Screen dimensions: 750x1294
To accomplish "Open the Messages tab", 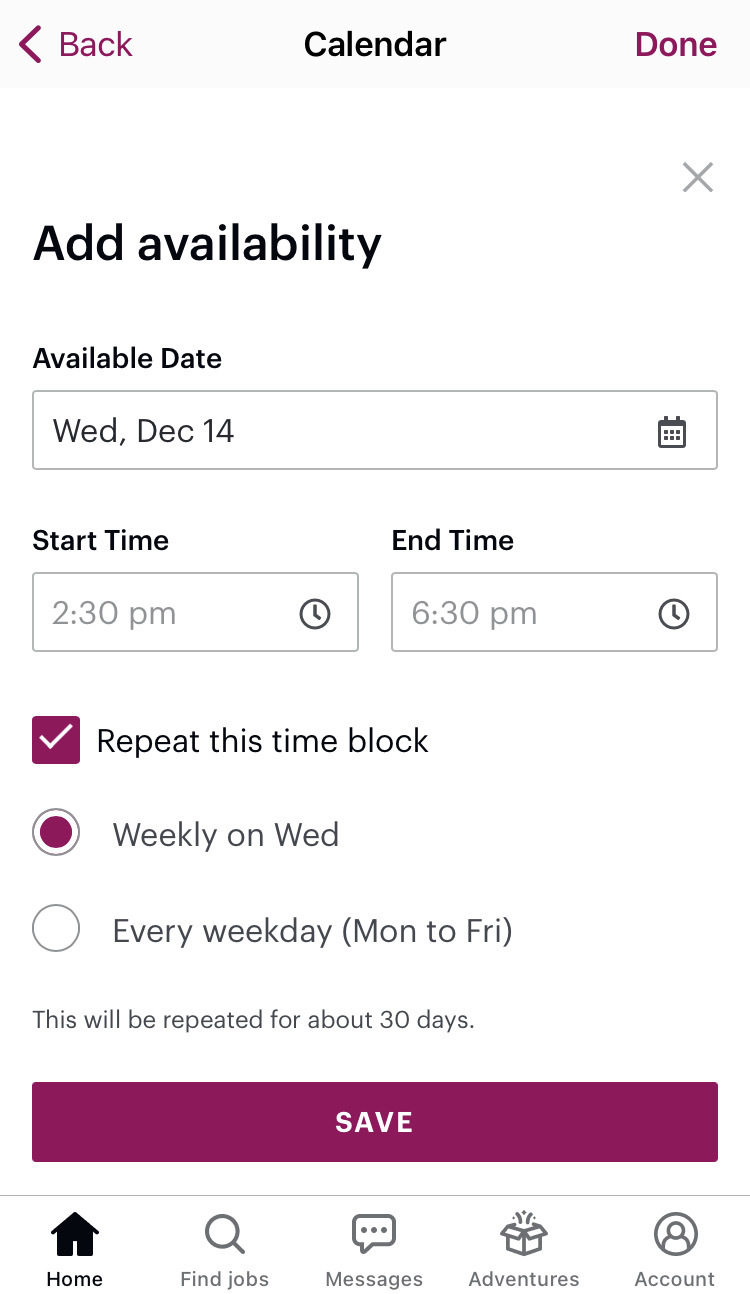I will (x=374, y=1248).
